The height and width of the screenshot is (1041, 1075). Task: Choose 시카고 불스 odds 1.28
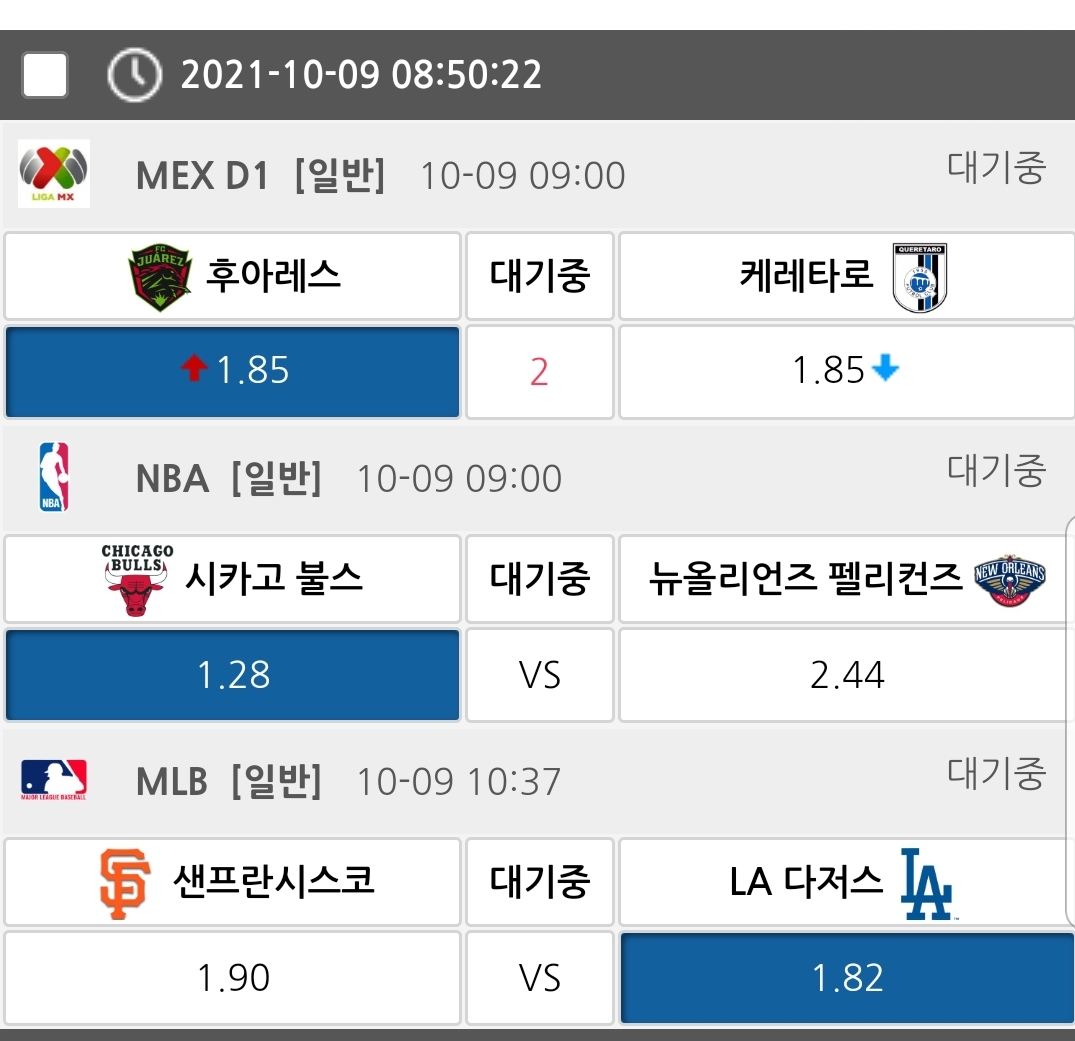click(x=232, y=675)
